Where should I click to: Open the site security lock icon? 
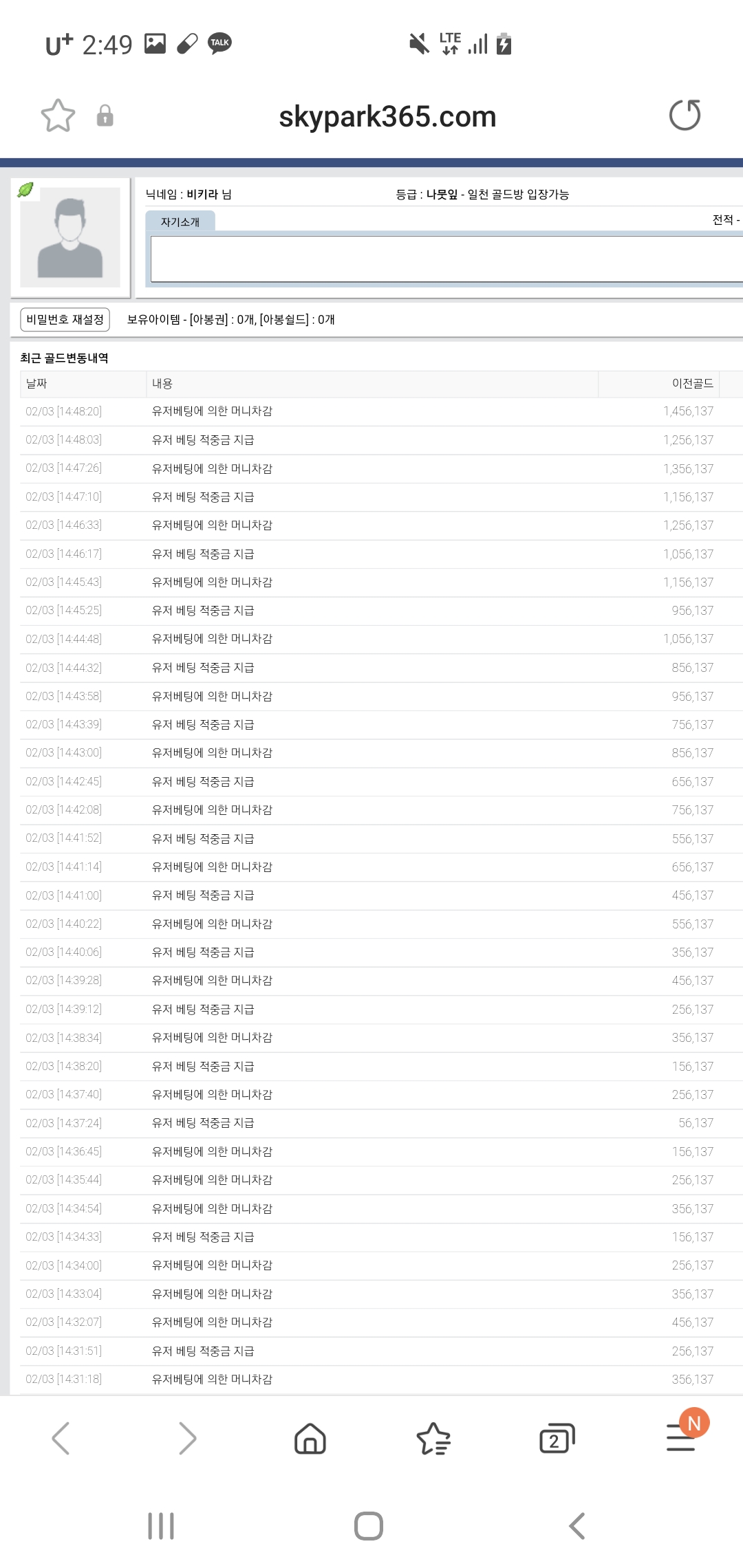coord(105,116)
